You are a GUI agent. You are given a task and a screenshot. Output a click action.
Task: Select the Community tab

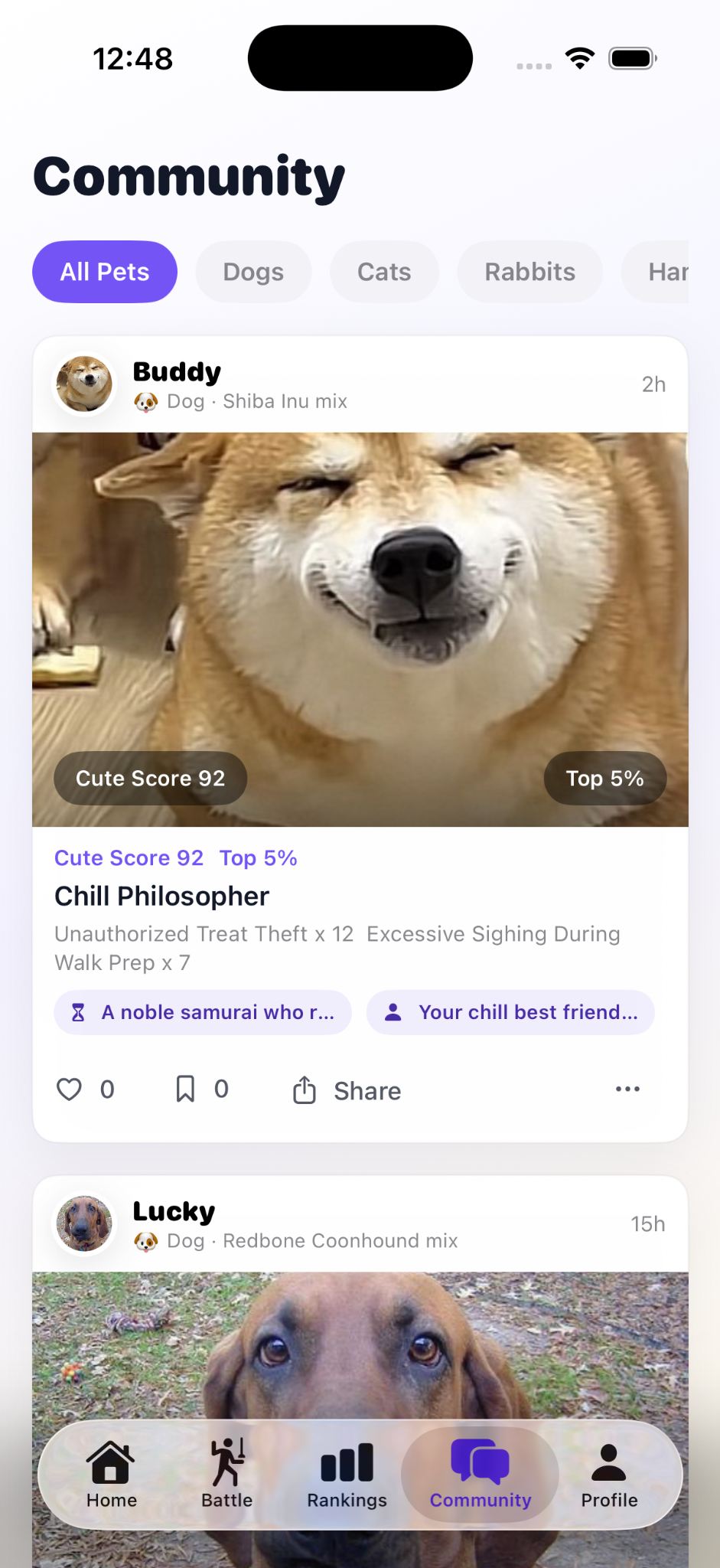pos(481,1475)
